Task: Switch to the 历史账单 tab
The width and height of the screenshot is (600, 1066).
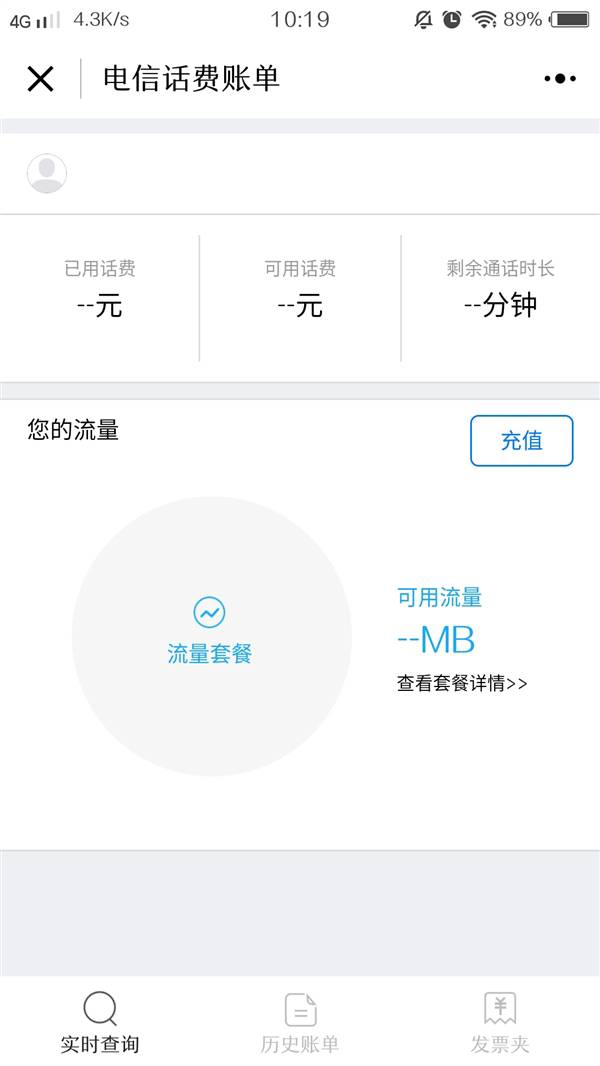Action: 300,1022
